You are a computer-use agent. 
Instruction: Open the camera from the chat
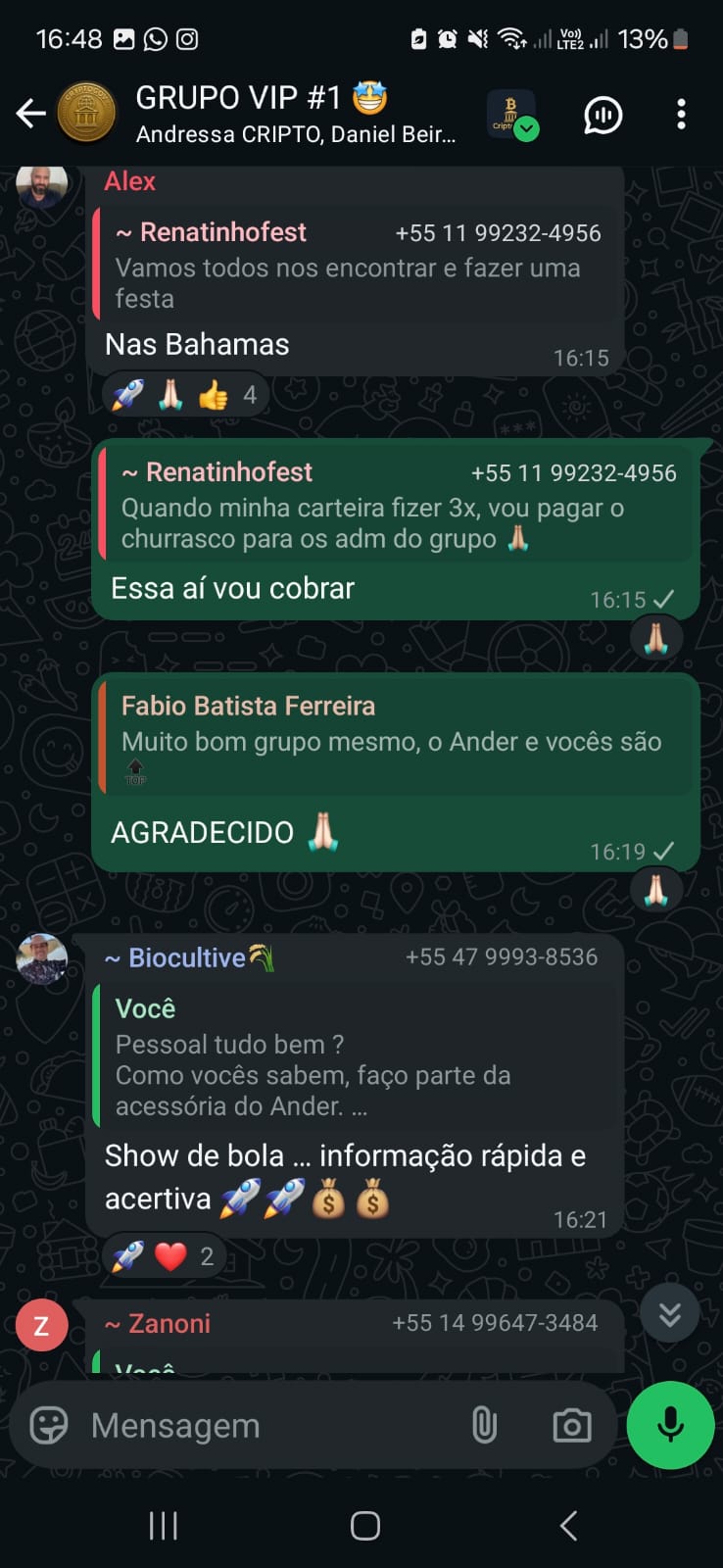[x=571, y=1425]
